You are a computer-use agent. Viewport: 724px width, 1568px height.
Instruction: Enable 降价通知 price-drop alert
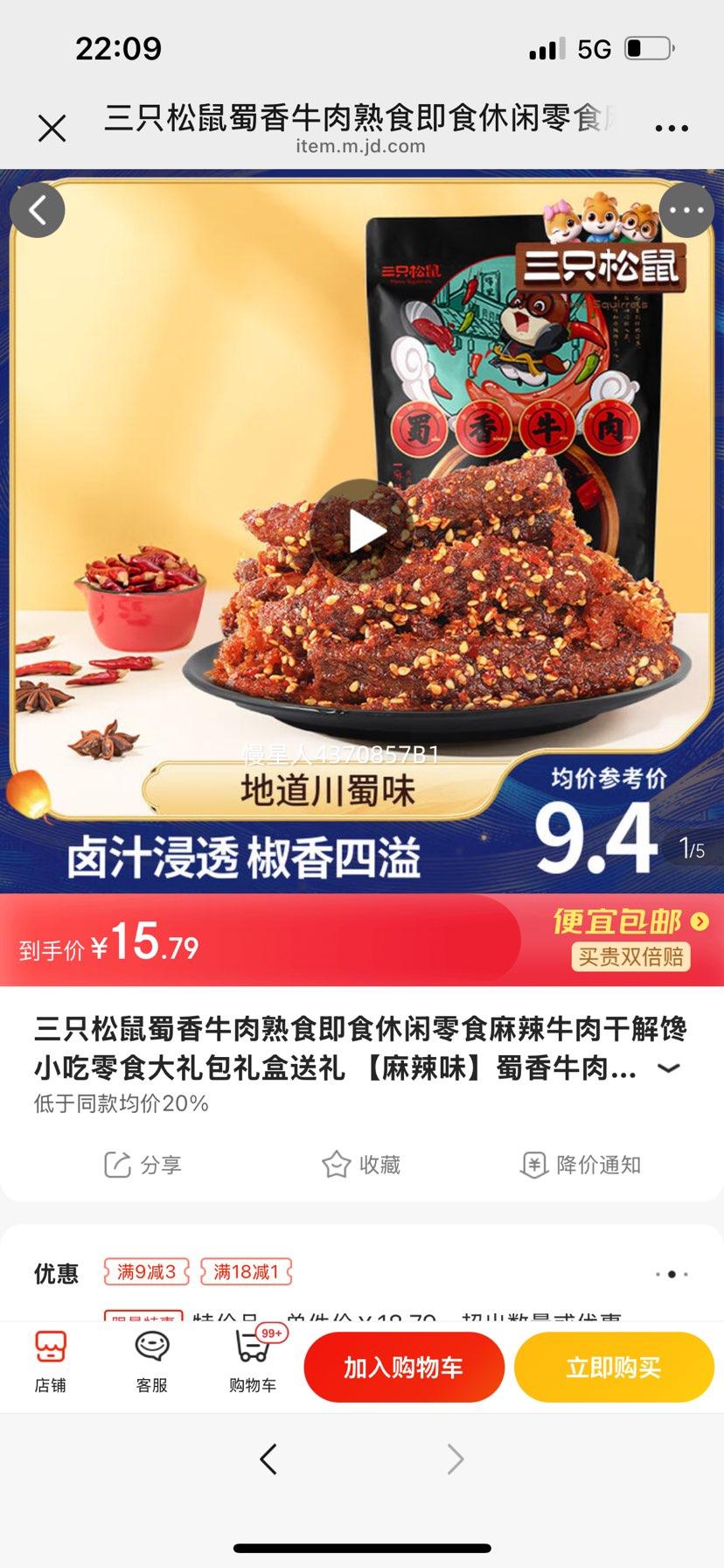[x=581, y=1165]
